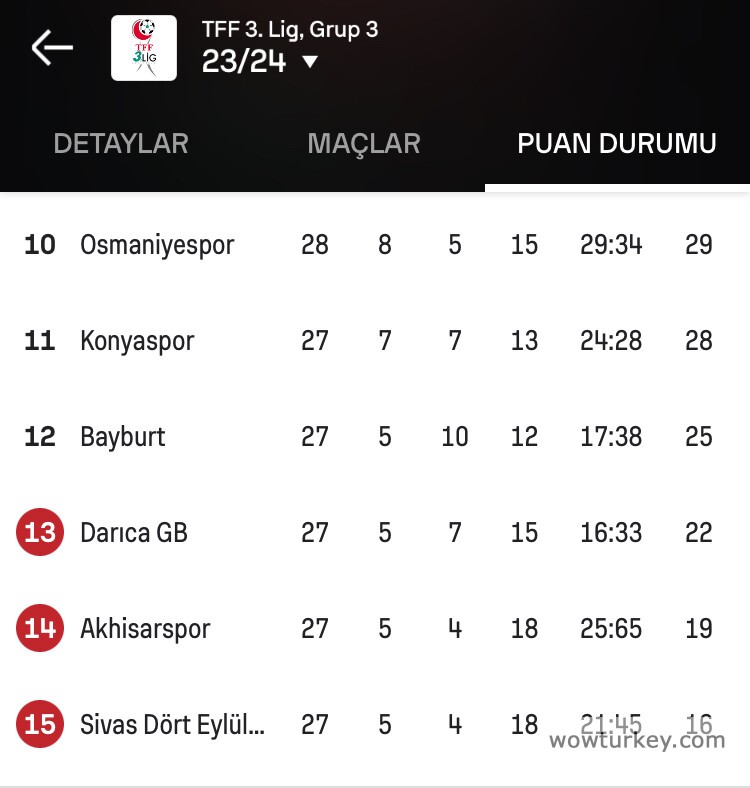Click the red badge marking position 13
Viewport: 750px width, 788px height.
point(39,532)
